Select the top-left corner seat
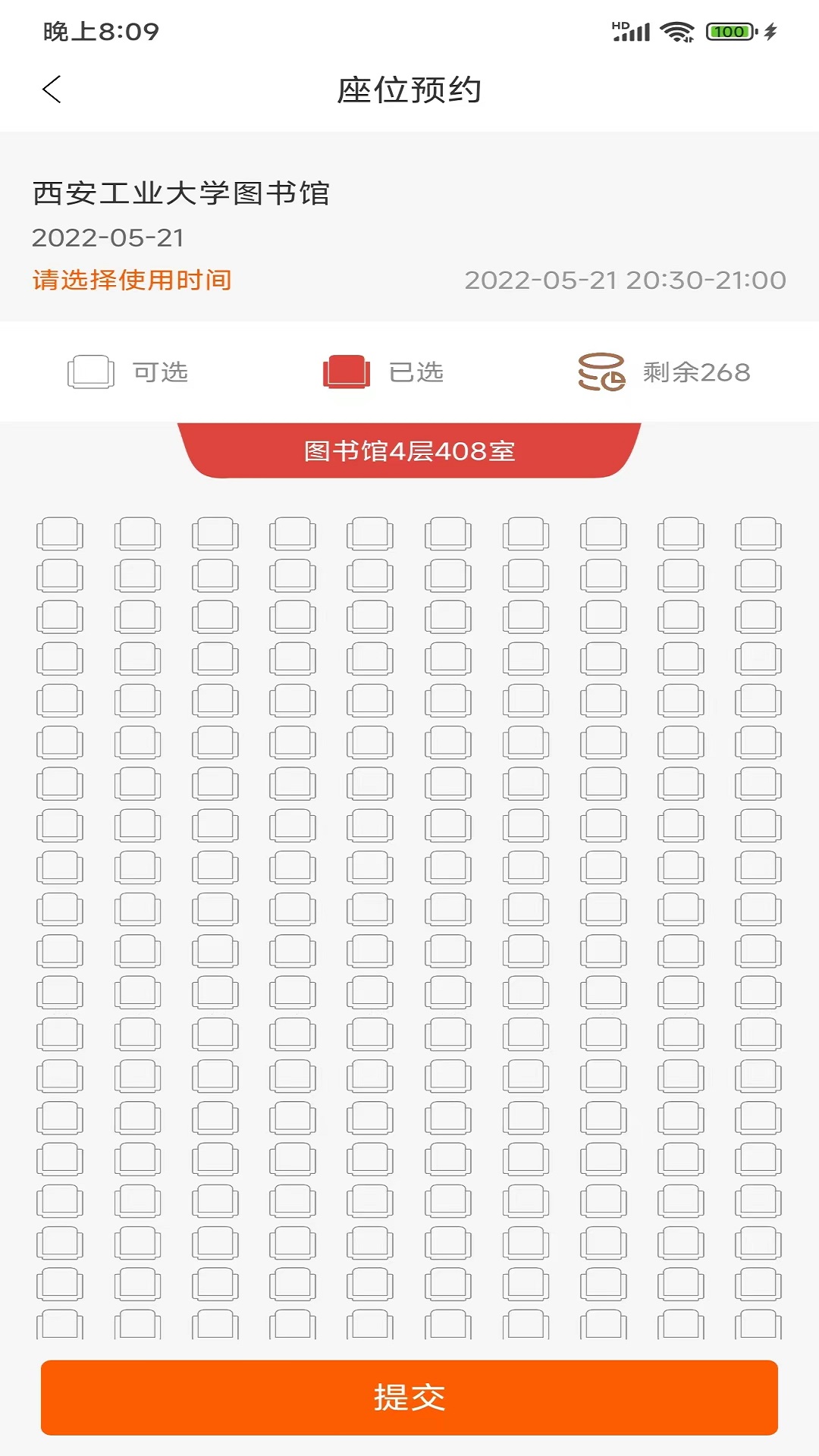Viewport: 819px width, 1456px height. pos(61,533)
